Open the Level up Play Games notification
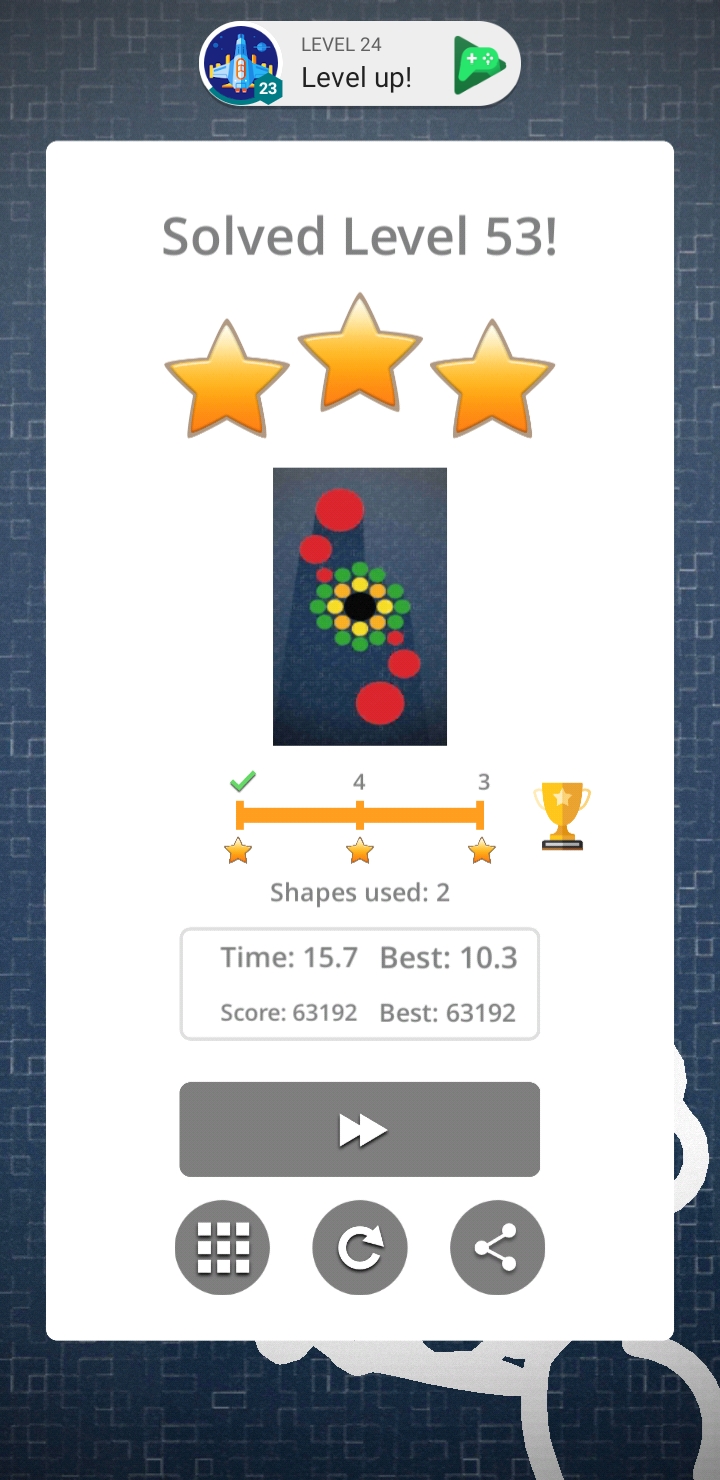 click(x=360, y=63)
